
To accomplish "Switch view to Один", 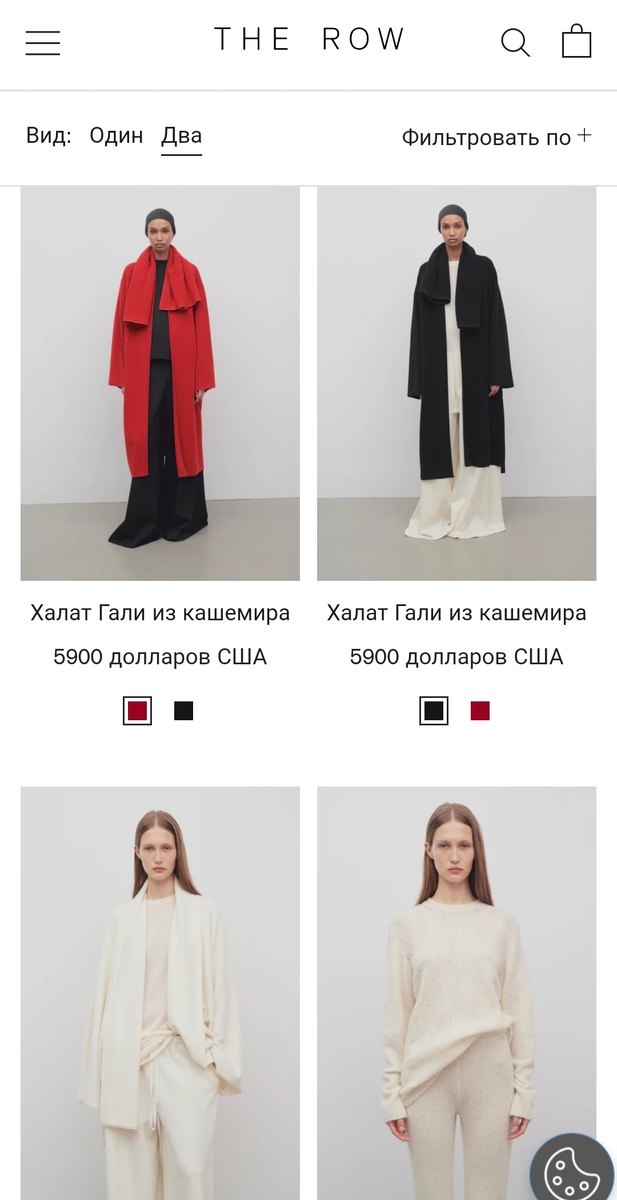I will [116, 136].
